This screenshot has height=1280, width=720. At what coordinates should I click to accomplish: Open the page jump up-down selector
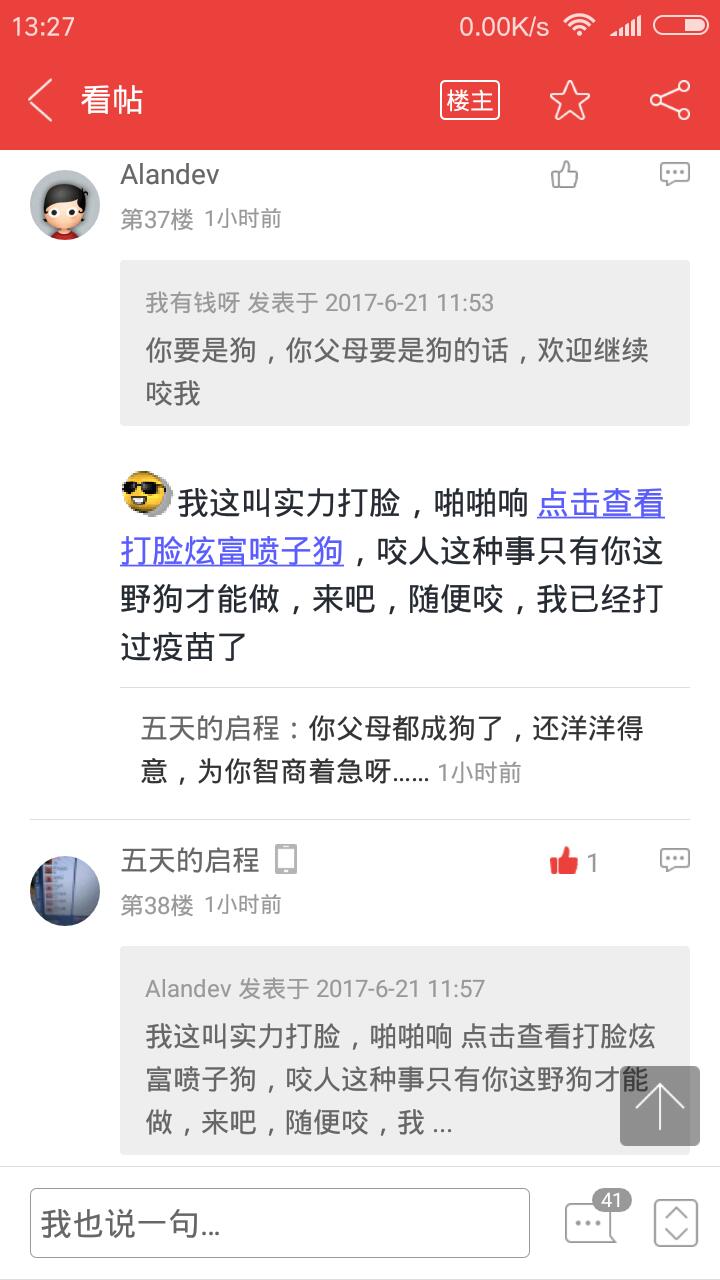(675, 1222)
